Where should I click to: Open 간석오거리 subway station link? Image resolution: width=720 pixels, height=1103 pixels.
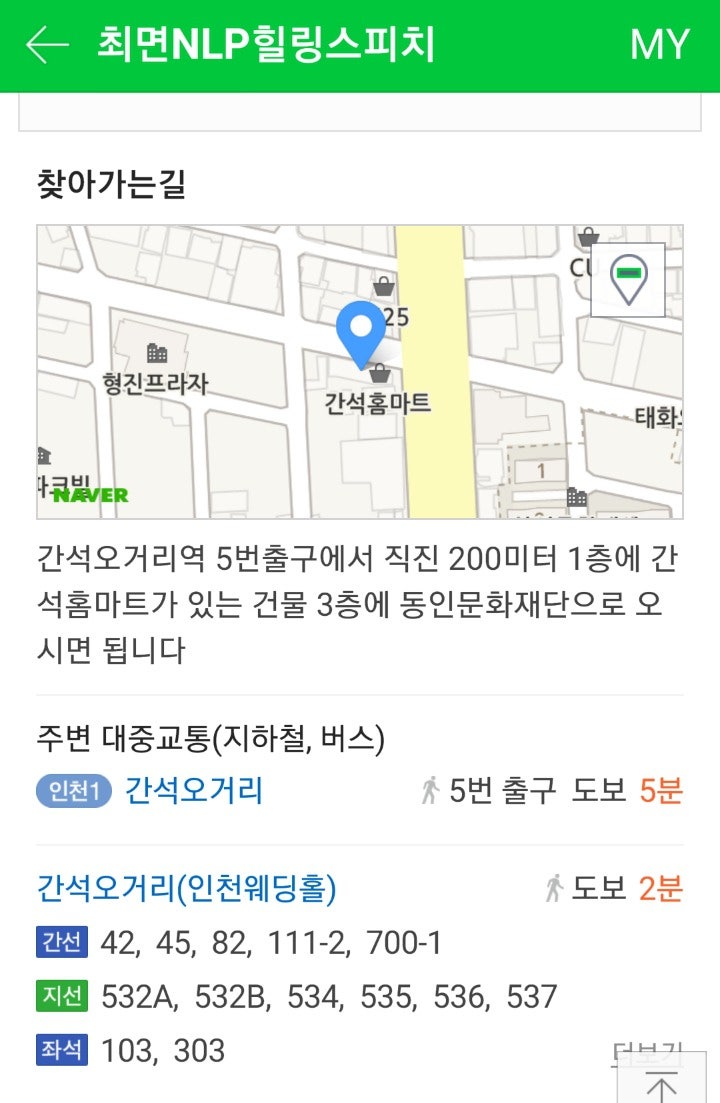coord(193,791)
